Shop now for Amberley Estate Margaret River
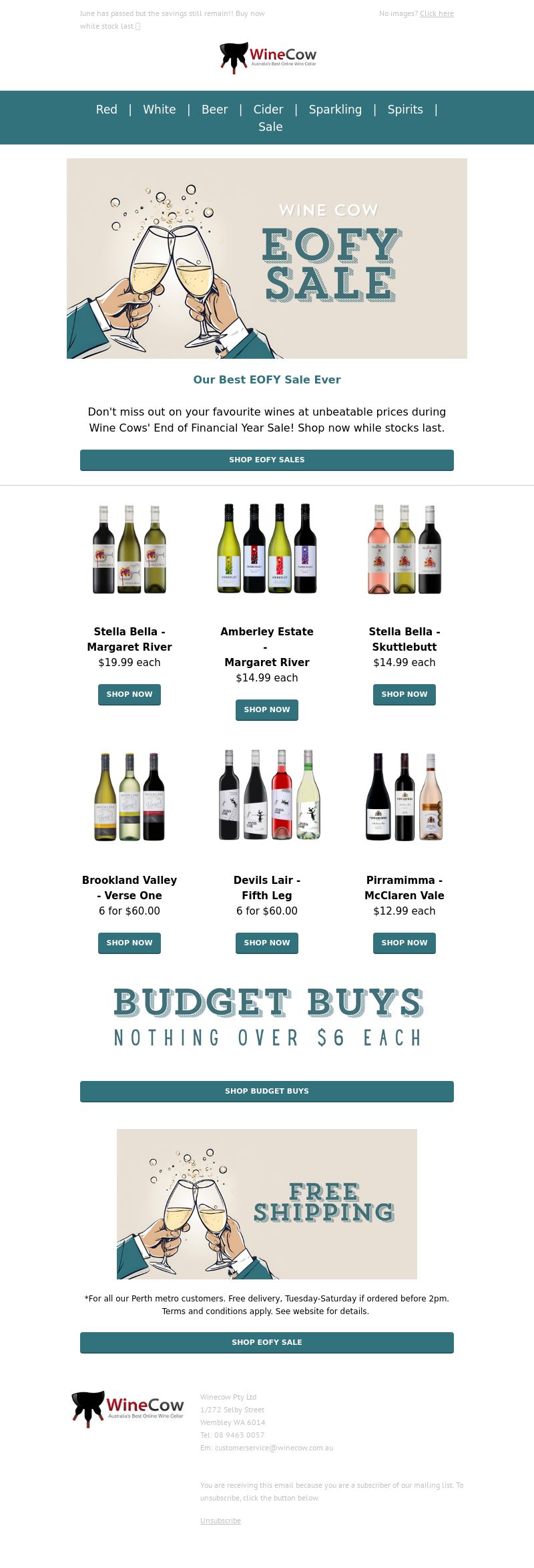The image size is (534, 1568). [267, 710]
